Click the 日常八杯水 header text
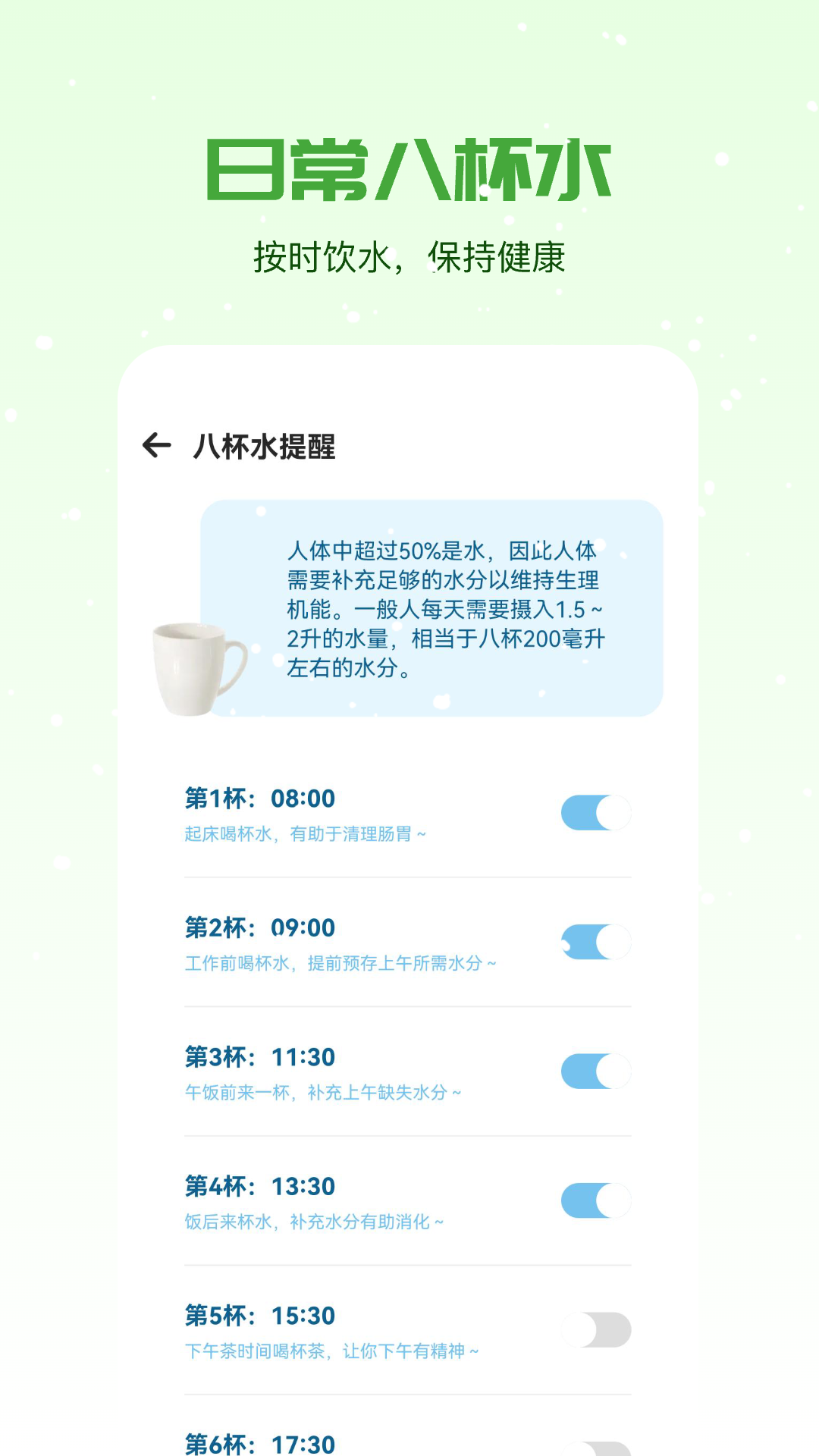The image size is (819, 1456). tap(408, 168)
